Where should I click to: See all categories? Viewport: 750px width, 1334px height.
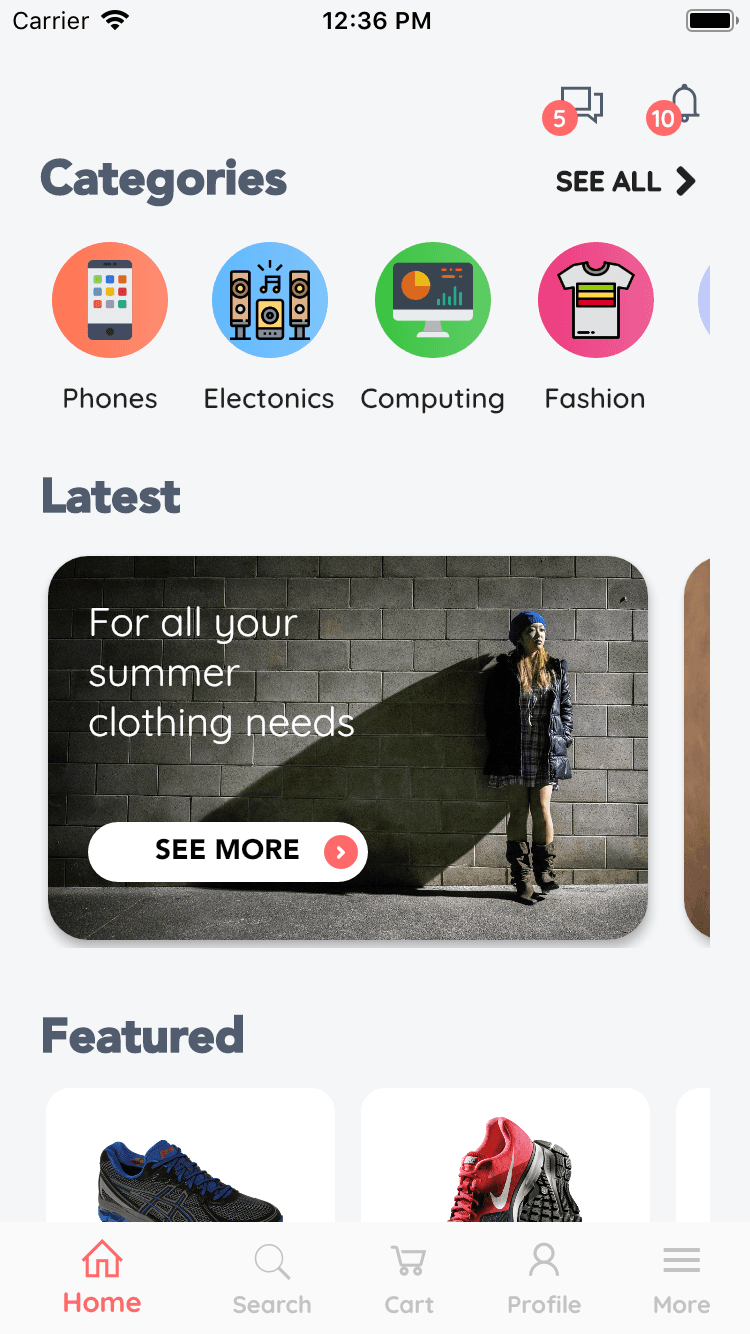tap(625, 181)
